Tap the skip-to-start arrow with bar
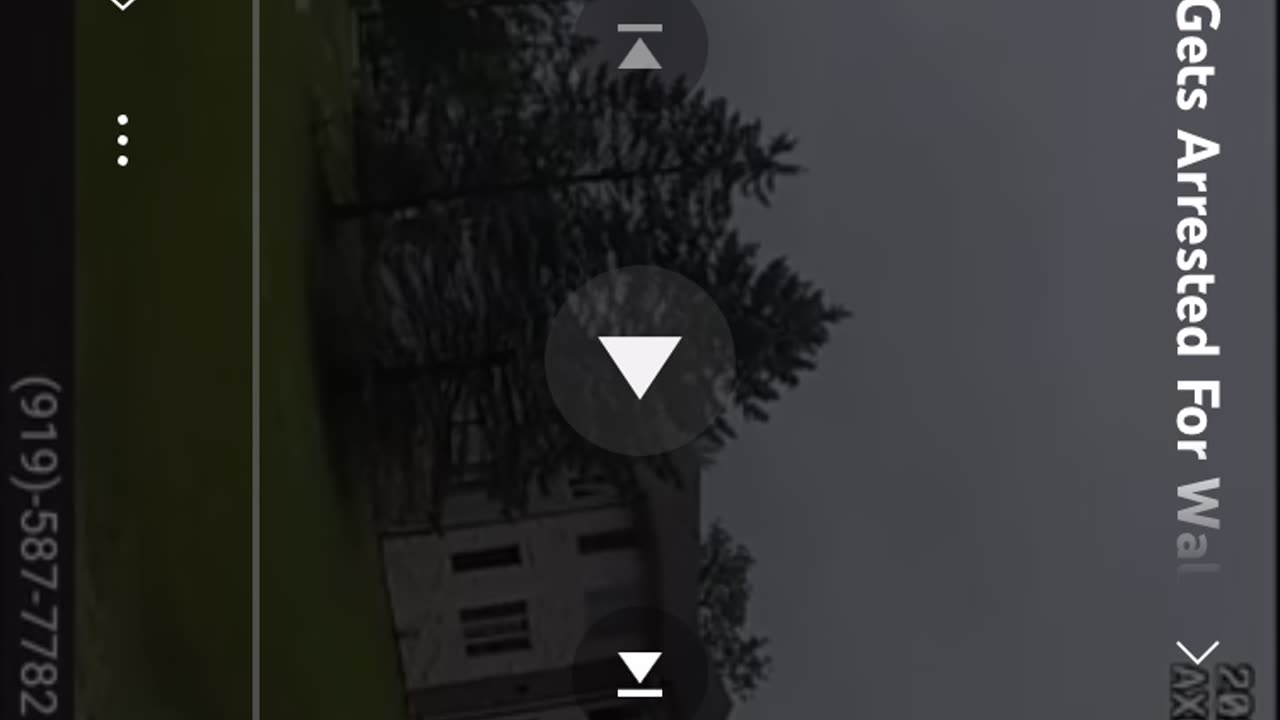 click(640, 45)
